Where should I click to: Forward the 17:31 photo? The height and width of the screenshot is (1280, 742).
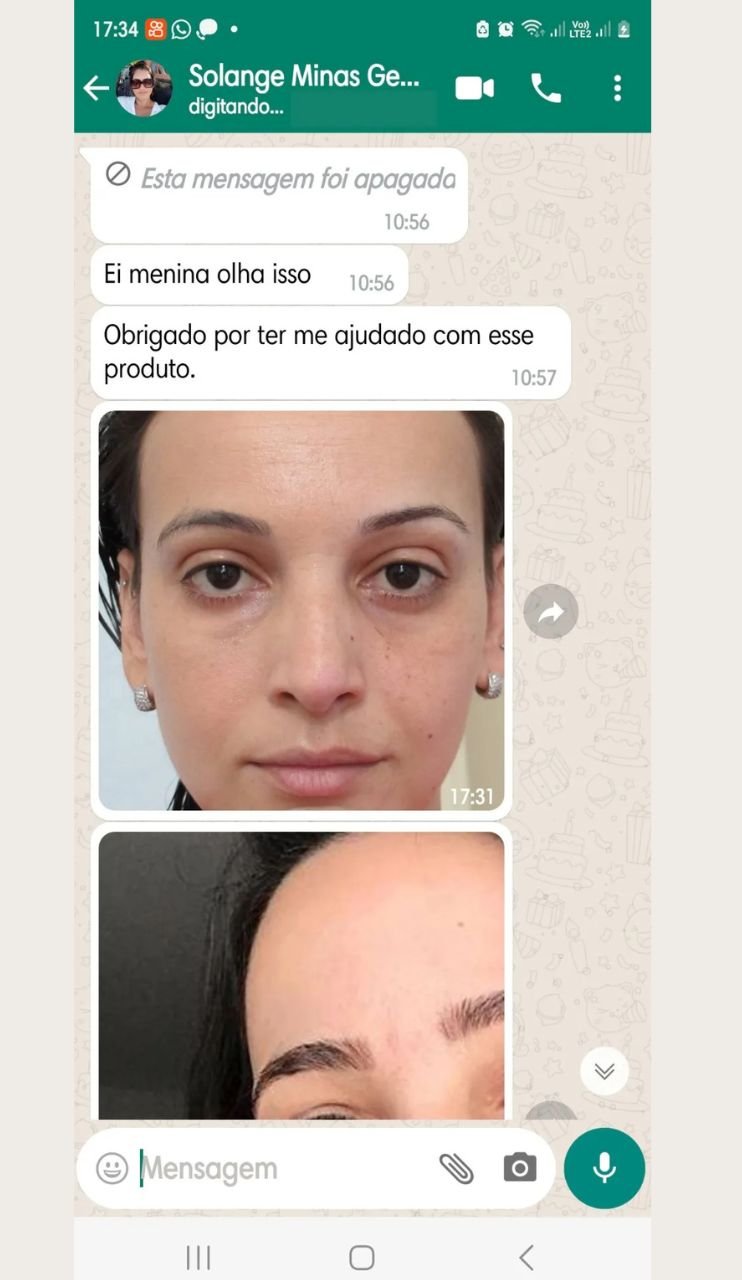[551, 612]
